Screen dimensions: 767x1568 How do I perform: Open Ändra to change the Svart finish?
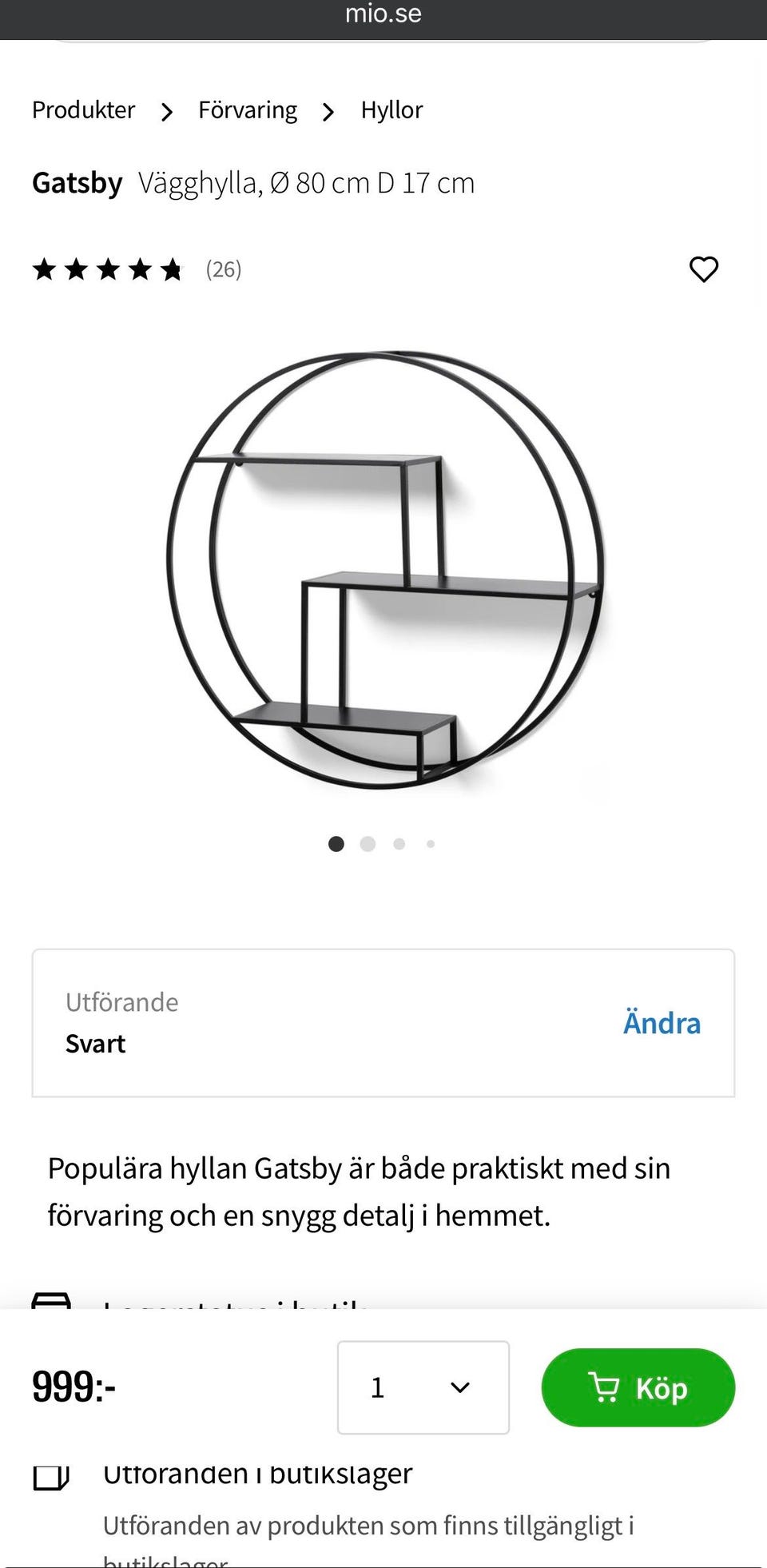pyautogui.click(x=662, y=1022)
